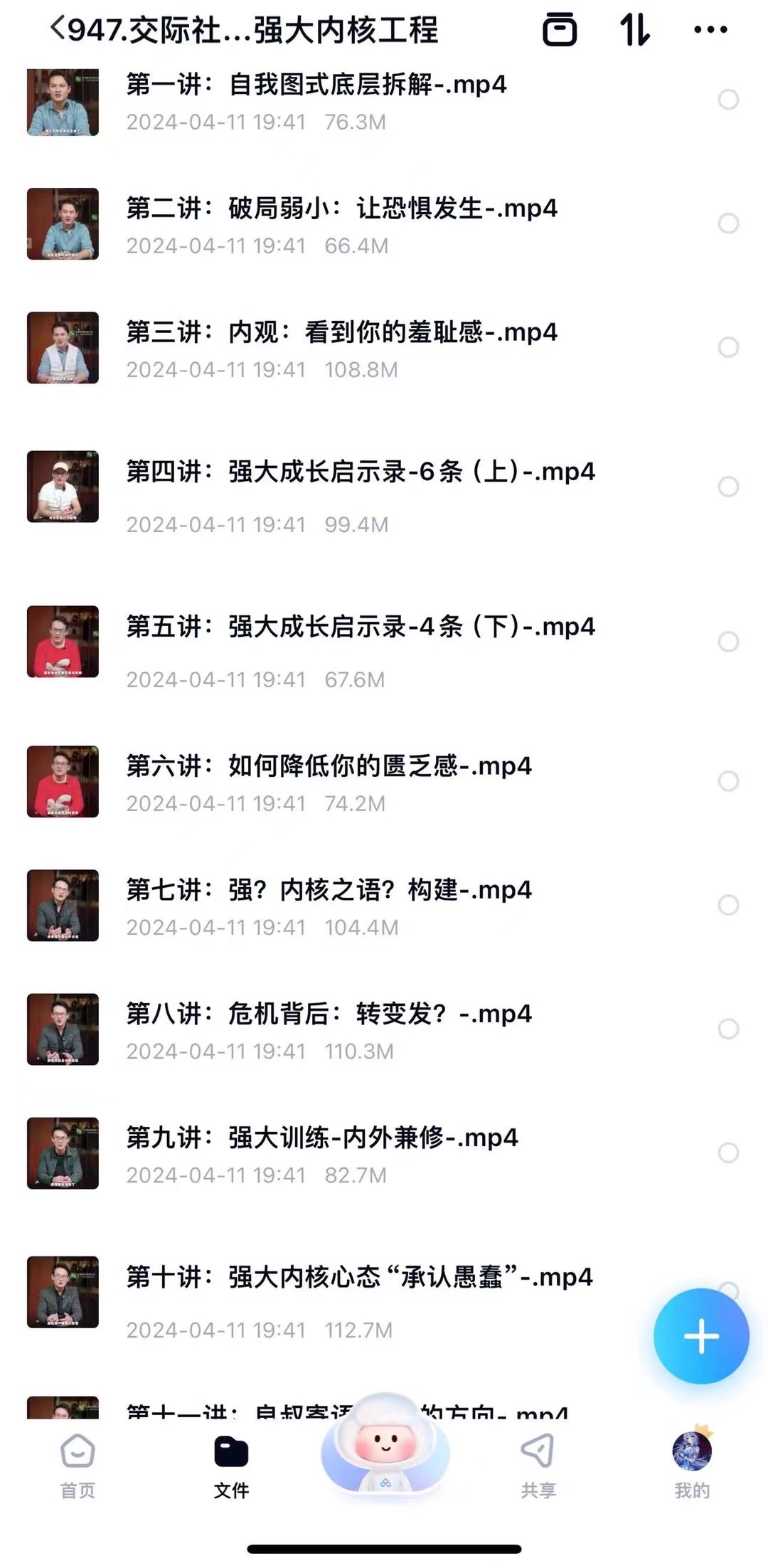The width and height of the screenshot is (768, 1568).
Task: Open 第六讲：如何降低你的匮乏感
Action: (329, 766)
